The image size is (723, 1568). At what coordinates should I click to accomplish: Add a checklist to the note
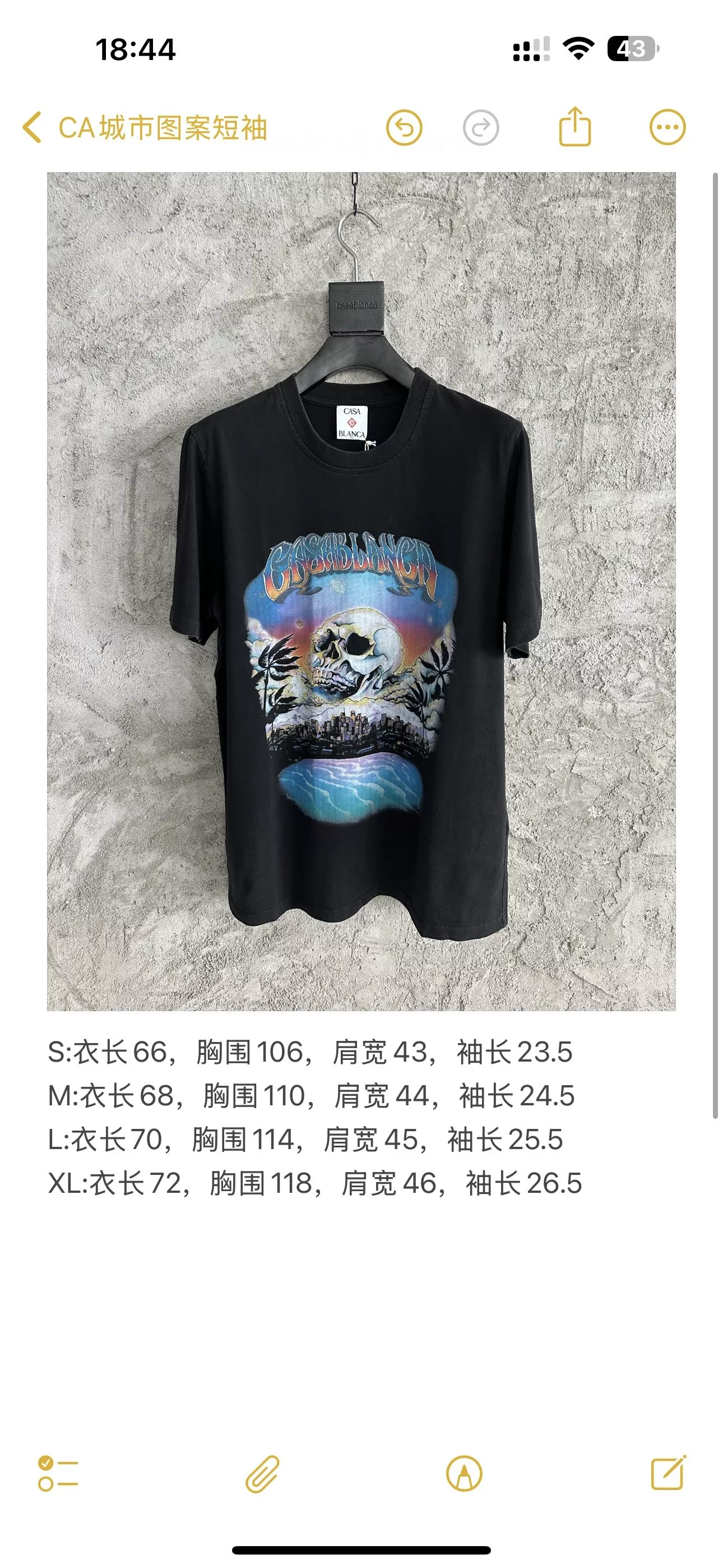pos(58,1474)
